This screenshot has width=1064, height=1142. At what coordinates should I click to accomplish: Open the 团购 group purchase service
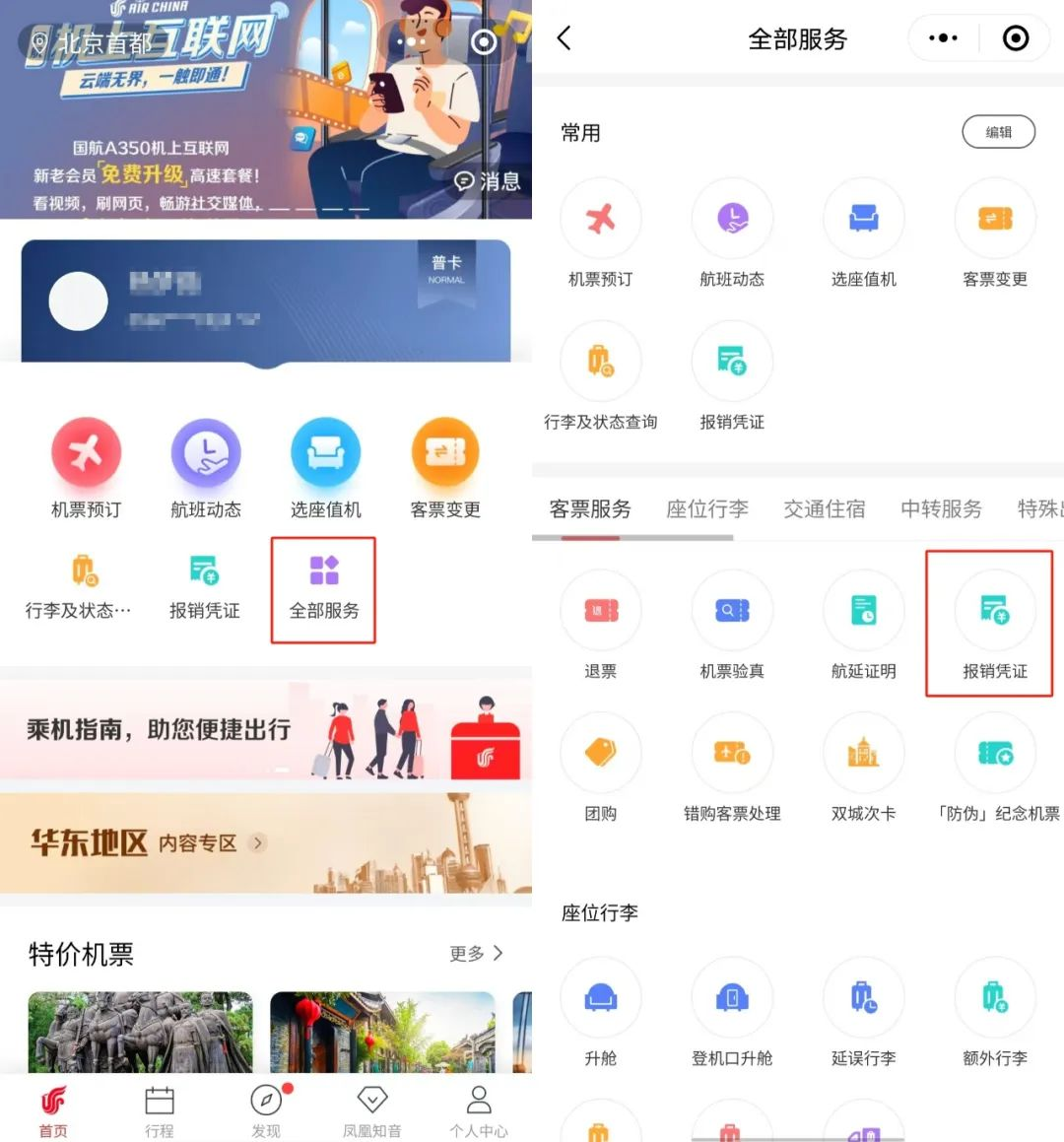(600, 767)
